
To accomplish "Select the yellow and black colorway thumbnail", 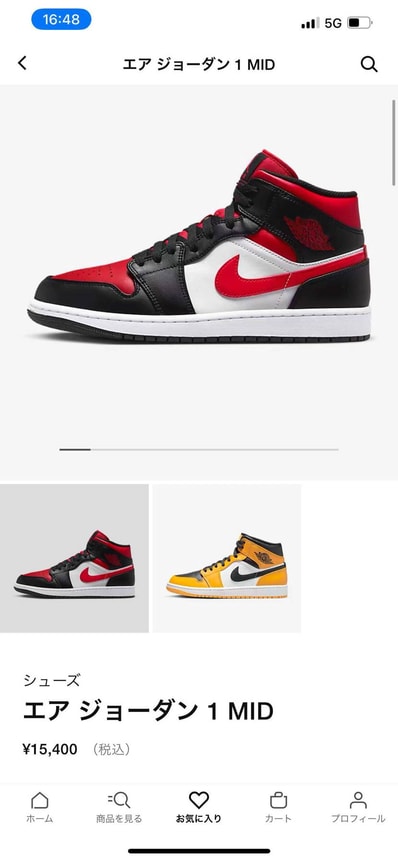I will [227, 558].
